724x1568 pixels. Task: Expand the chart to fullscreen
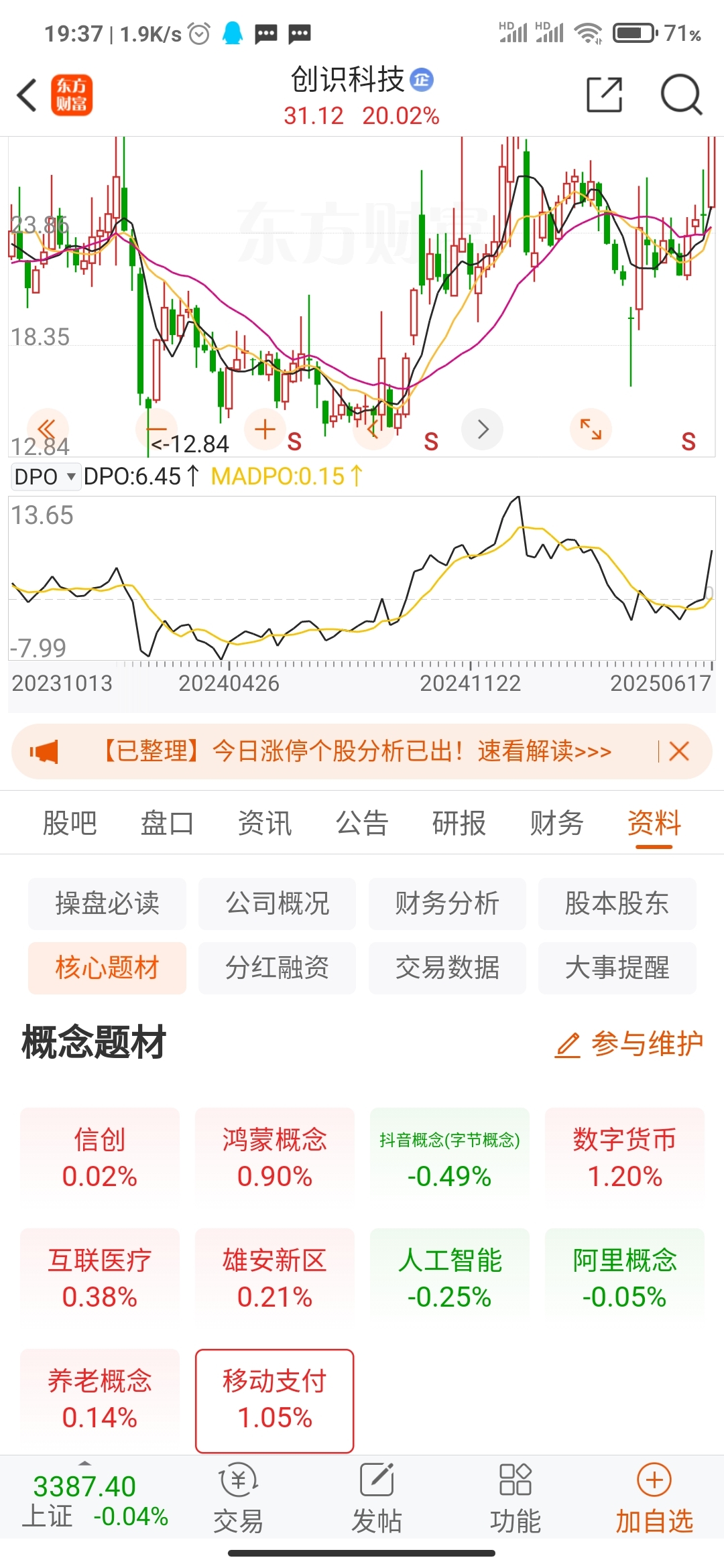point(591,429)
